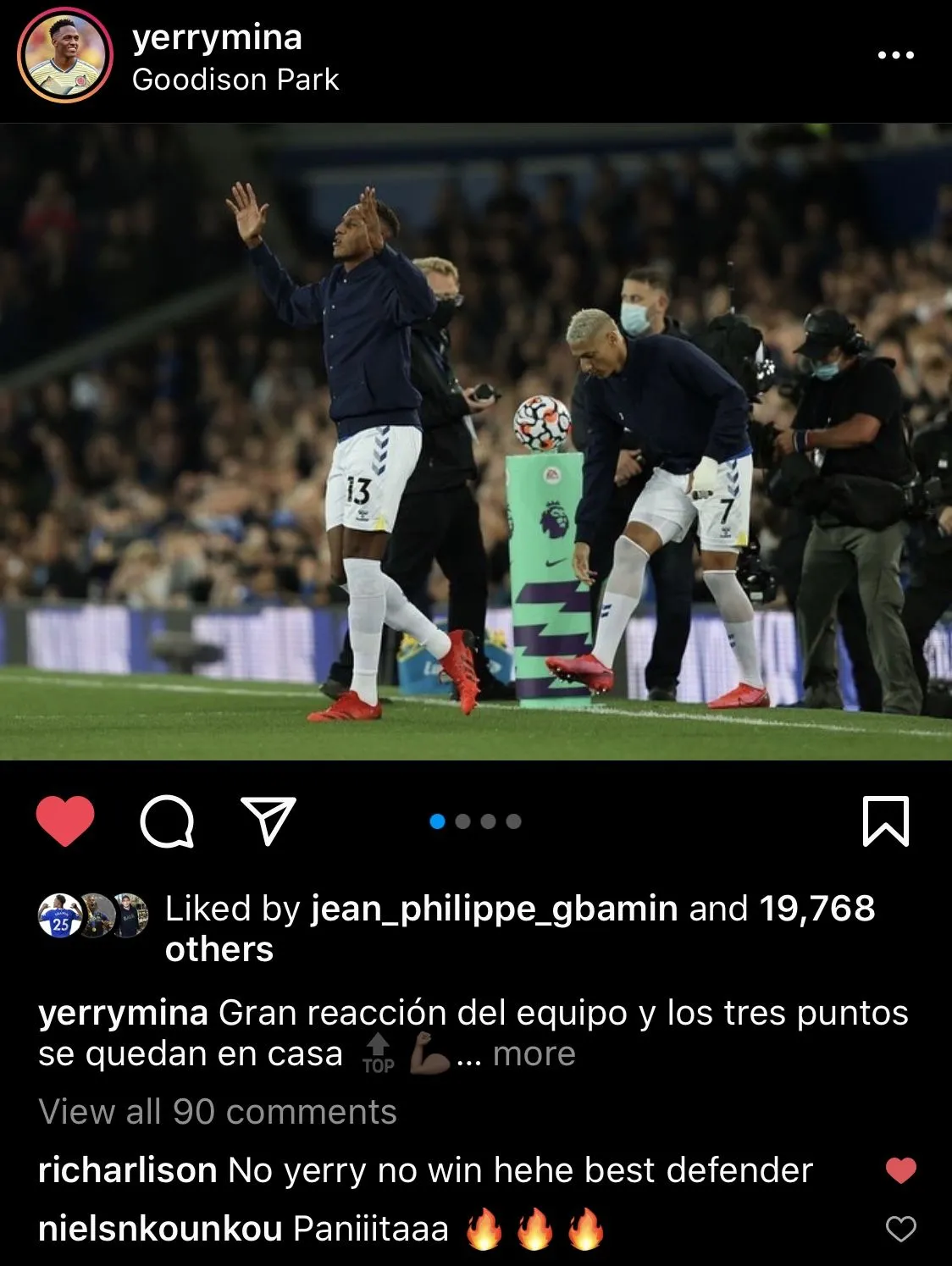The height and width of the screenshot is (1266, 952).
Task: Open the post photo from Goodison Park
Action: 476,442
